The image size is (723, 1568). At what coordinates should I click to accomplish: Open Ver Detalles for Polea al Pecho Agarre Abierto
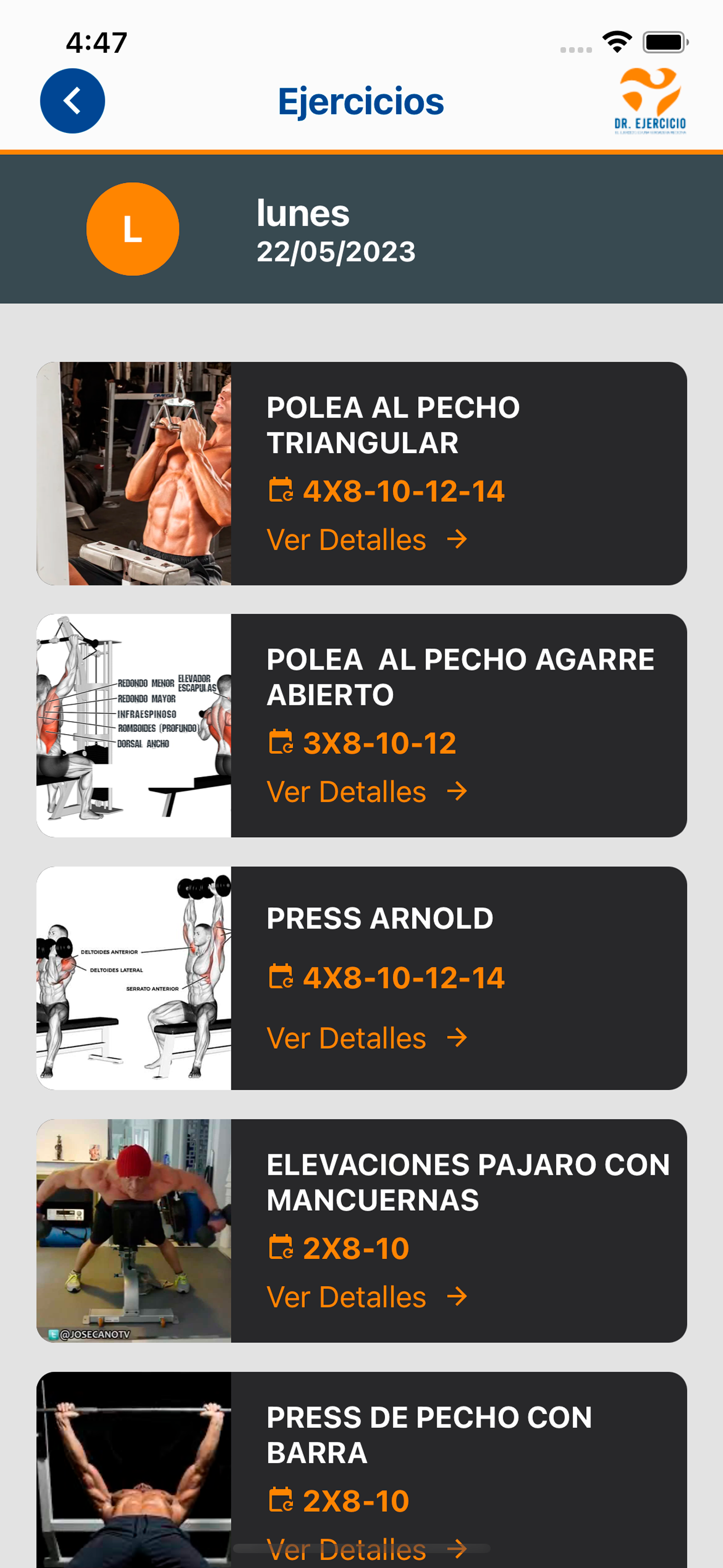click(367, 791)
